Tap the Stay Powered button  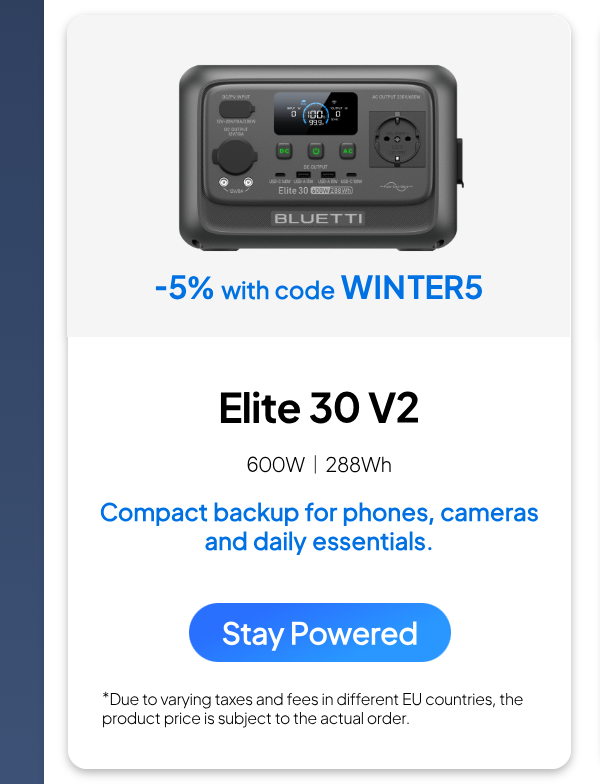pos(320,633)
